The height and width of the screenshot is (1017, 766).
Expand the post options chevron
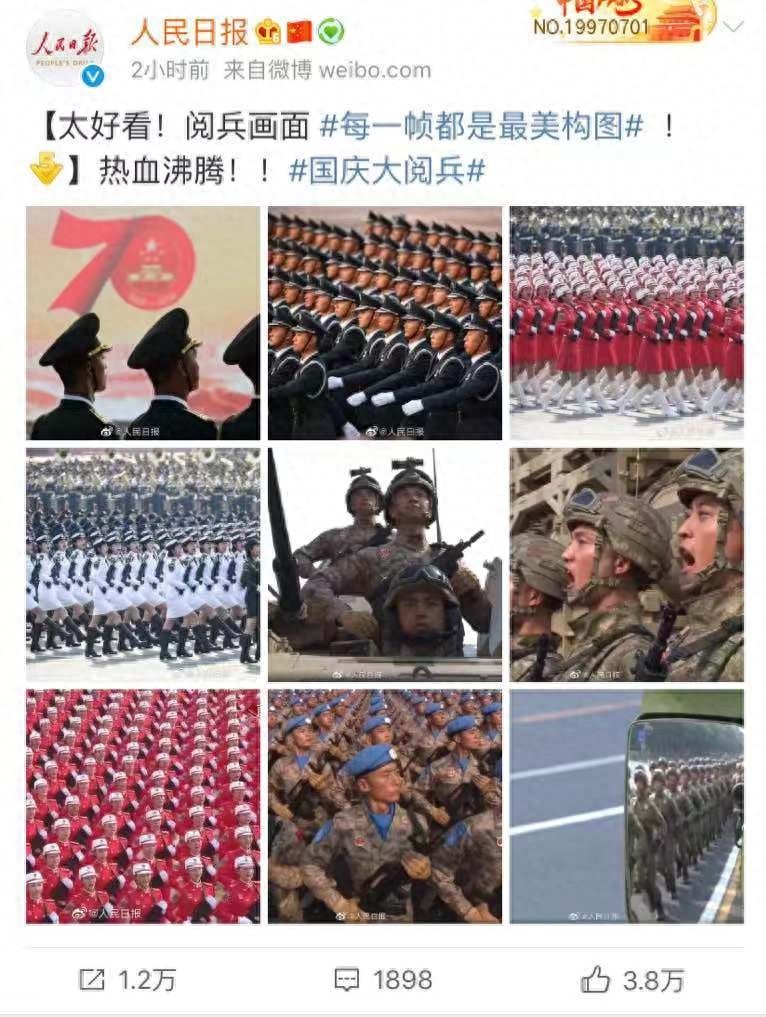click(x=733, y=26)
